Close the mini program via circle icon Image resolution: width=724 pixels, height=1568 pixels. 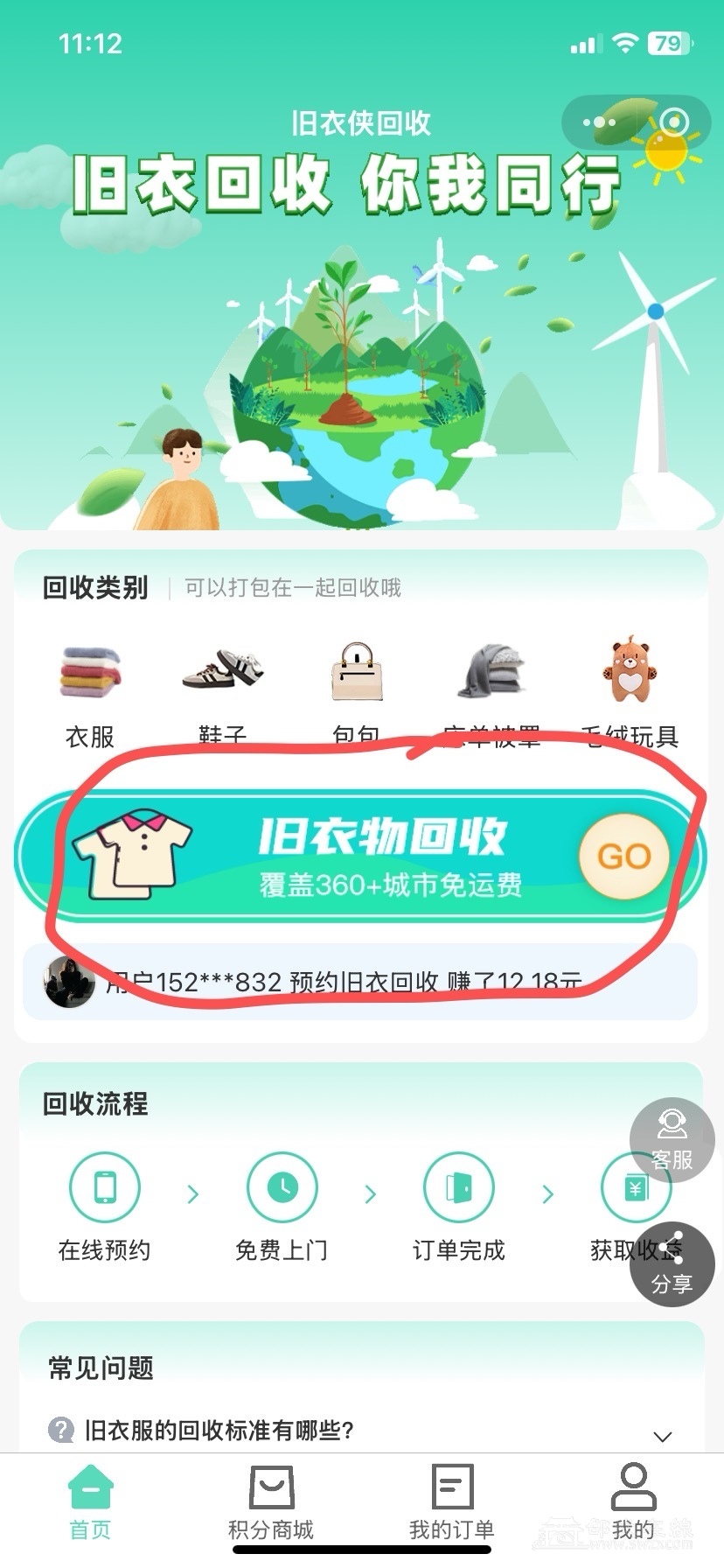(x=673, y=122)
